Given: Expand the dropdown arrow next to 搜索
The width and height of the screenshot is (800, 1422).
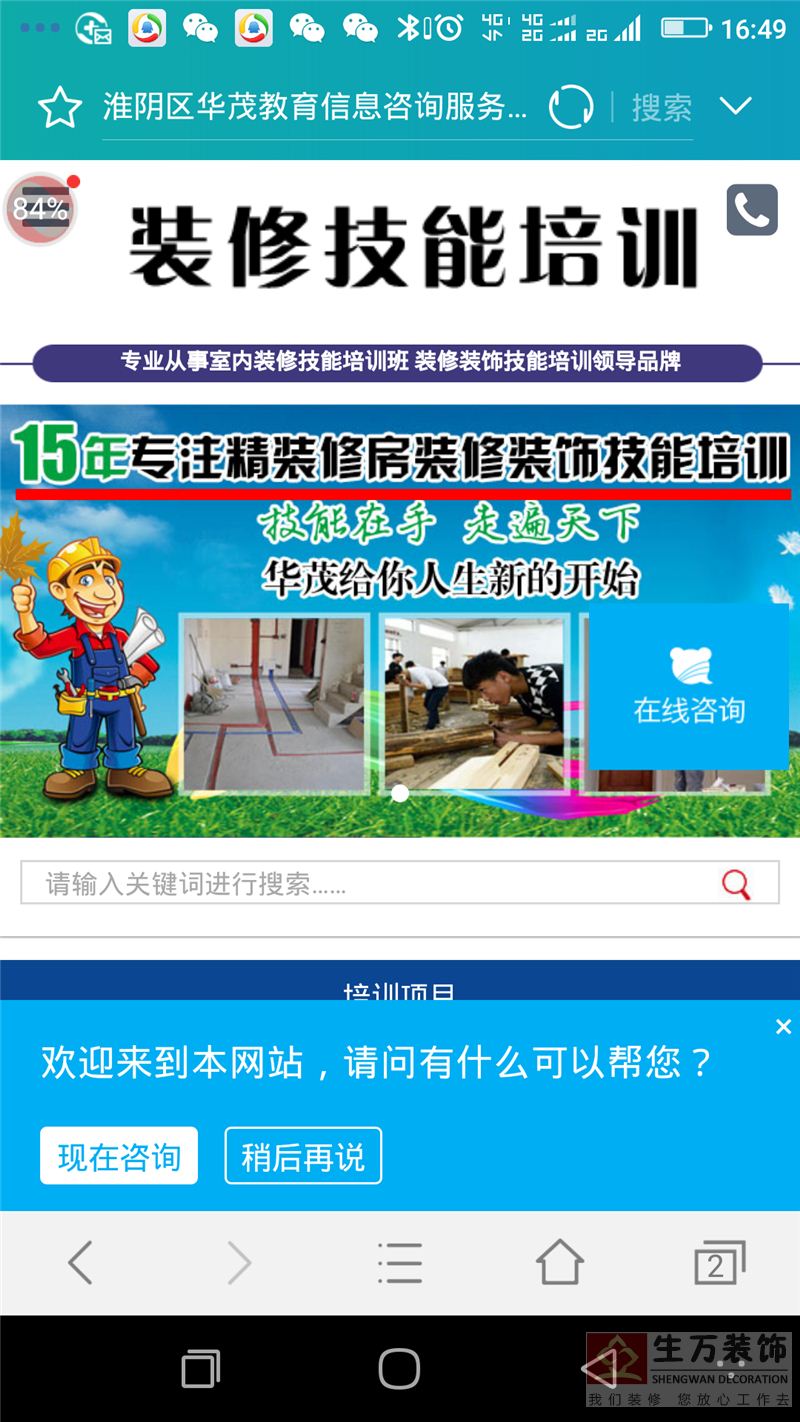Looking at the screenshot, I should coord(736,106).
